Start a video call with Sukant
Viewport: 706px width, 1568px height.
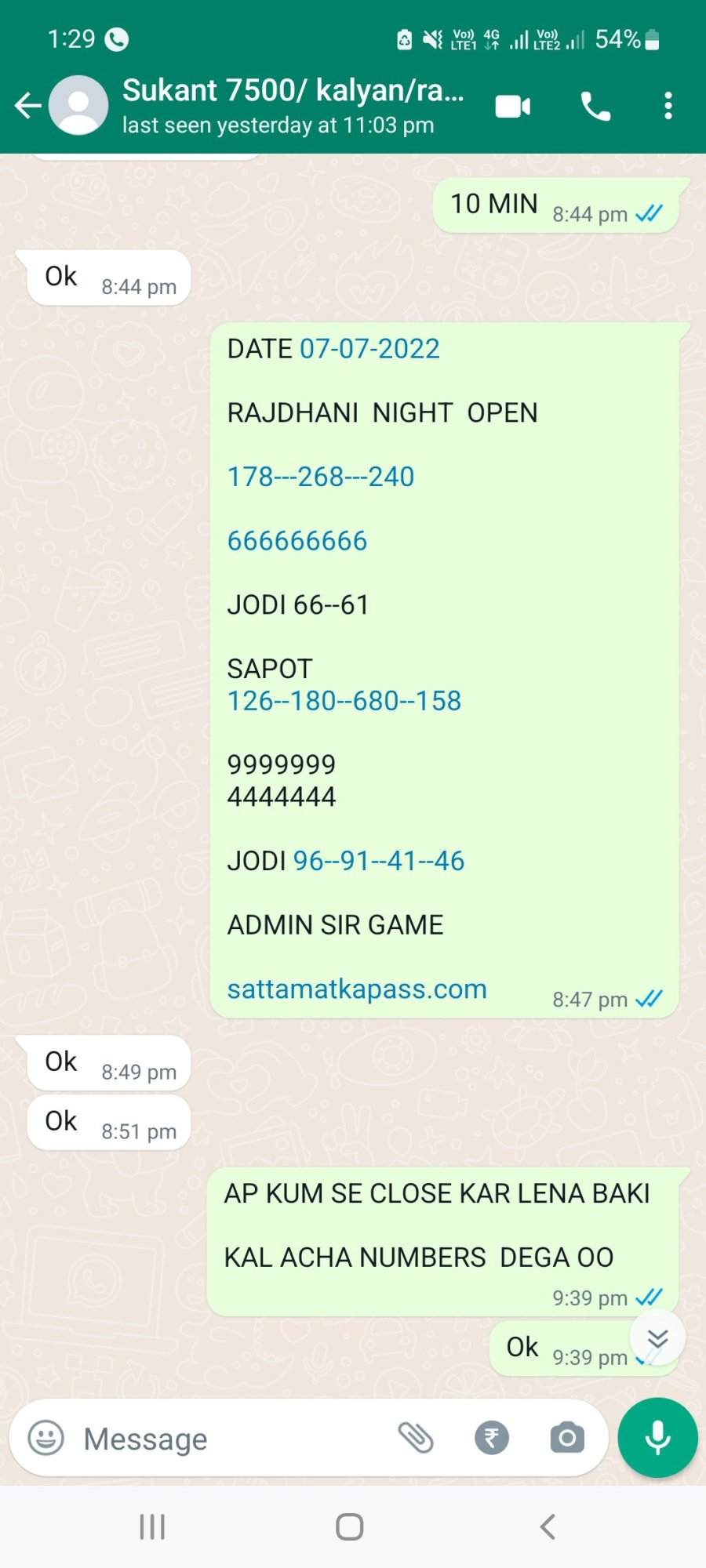pos(513,106)
